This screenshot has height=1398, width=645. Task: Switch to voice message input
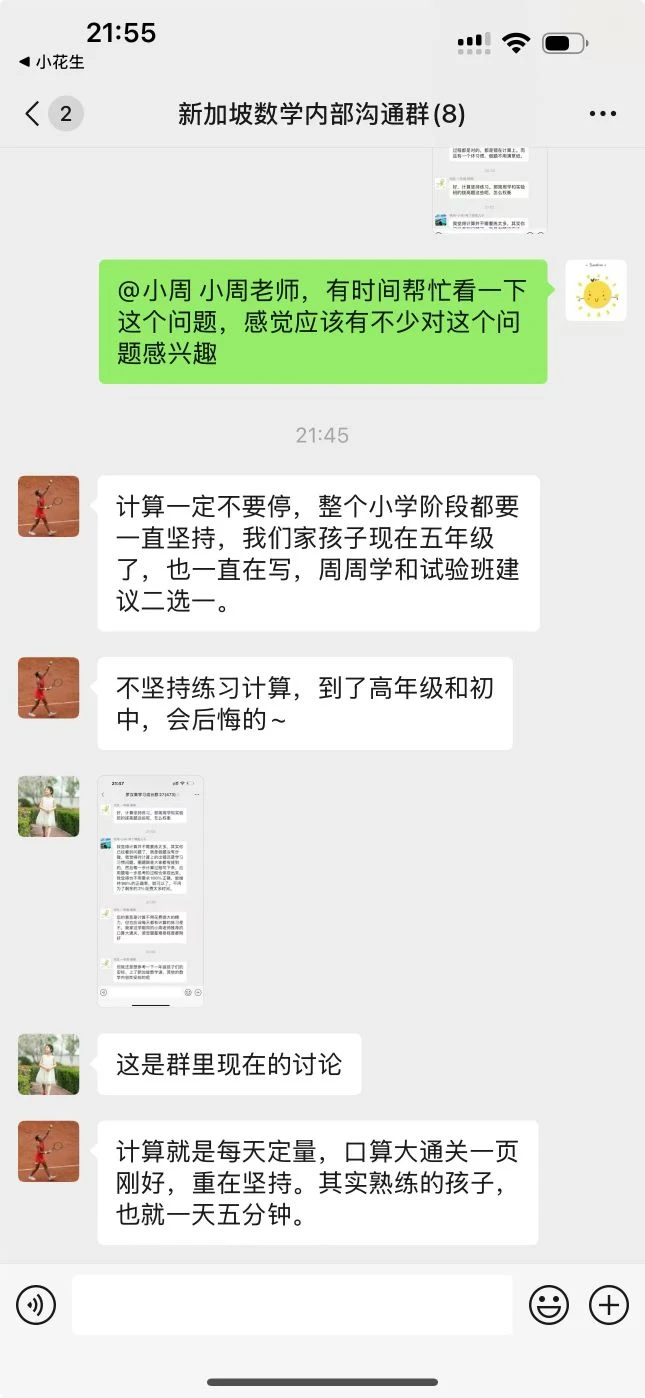click(x=37, y=1304)
